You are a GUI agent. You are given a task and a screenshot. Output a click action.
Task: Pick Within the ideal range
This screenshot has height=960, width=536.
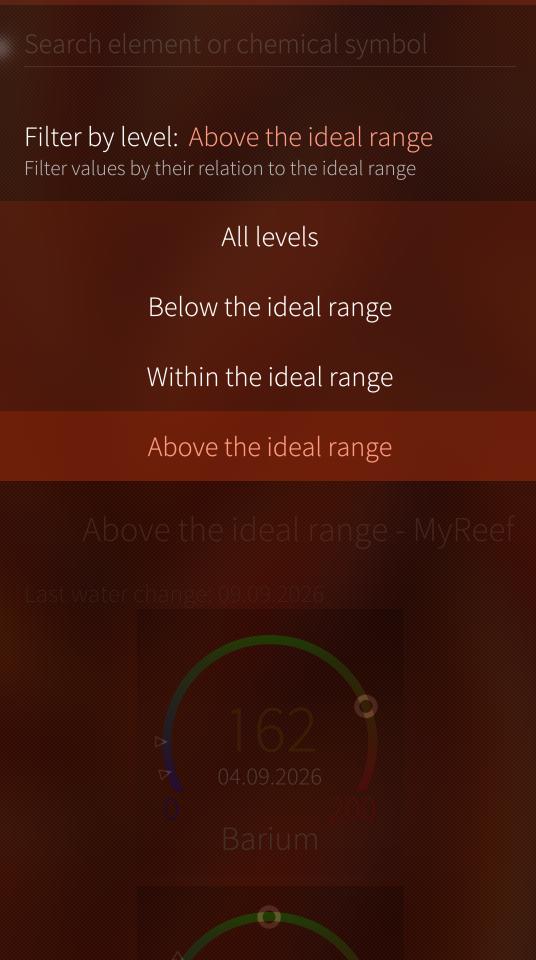point(268,377)
